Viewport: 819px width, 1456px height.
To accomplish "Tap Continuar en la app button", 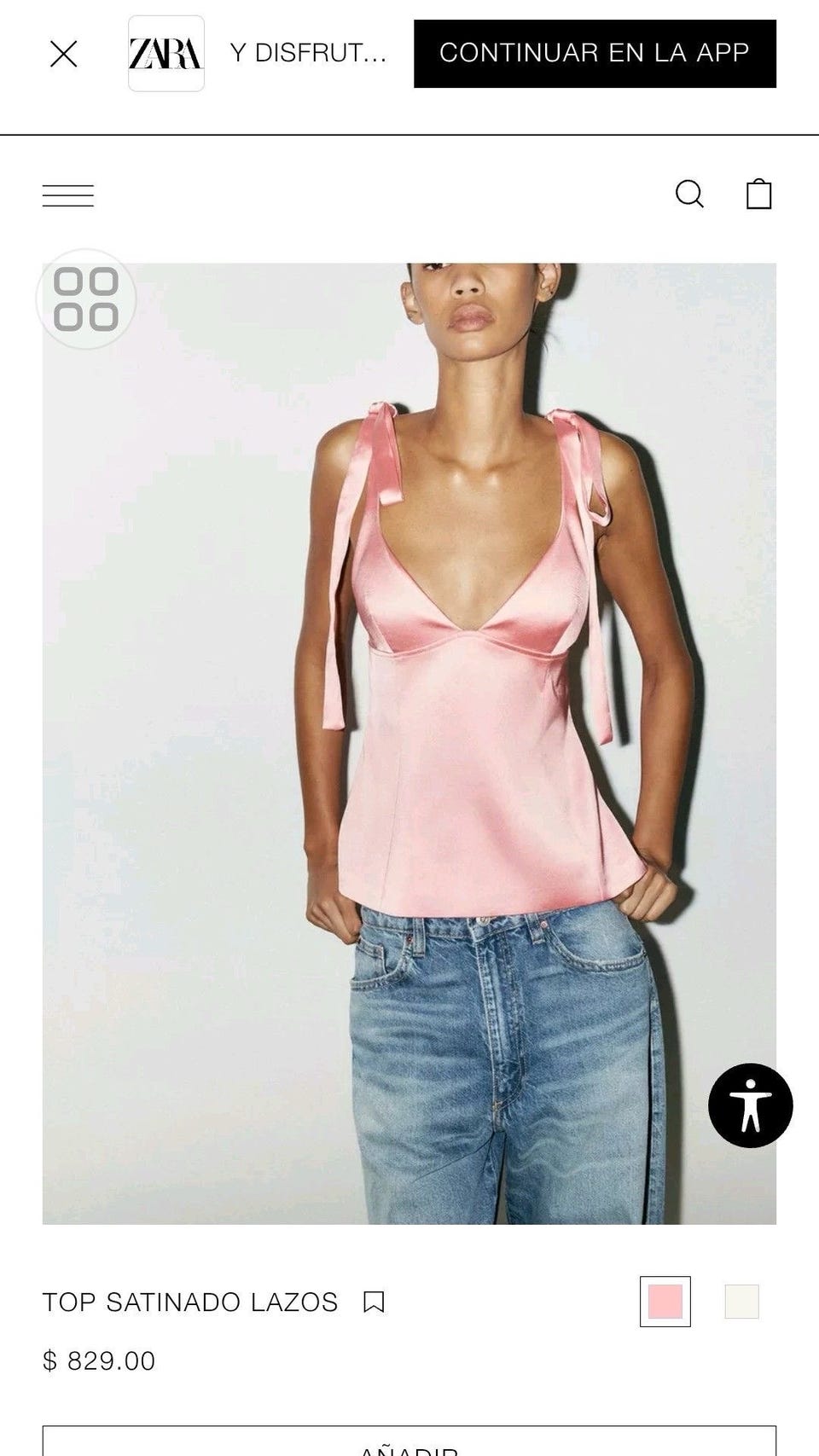I will pos(595,54).
